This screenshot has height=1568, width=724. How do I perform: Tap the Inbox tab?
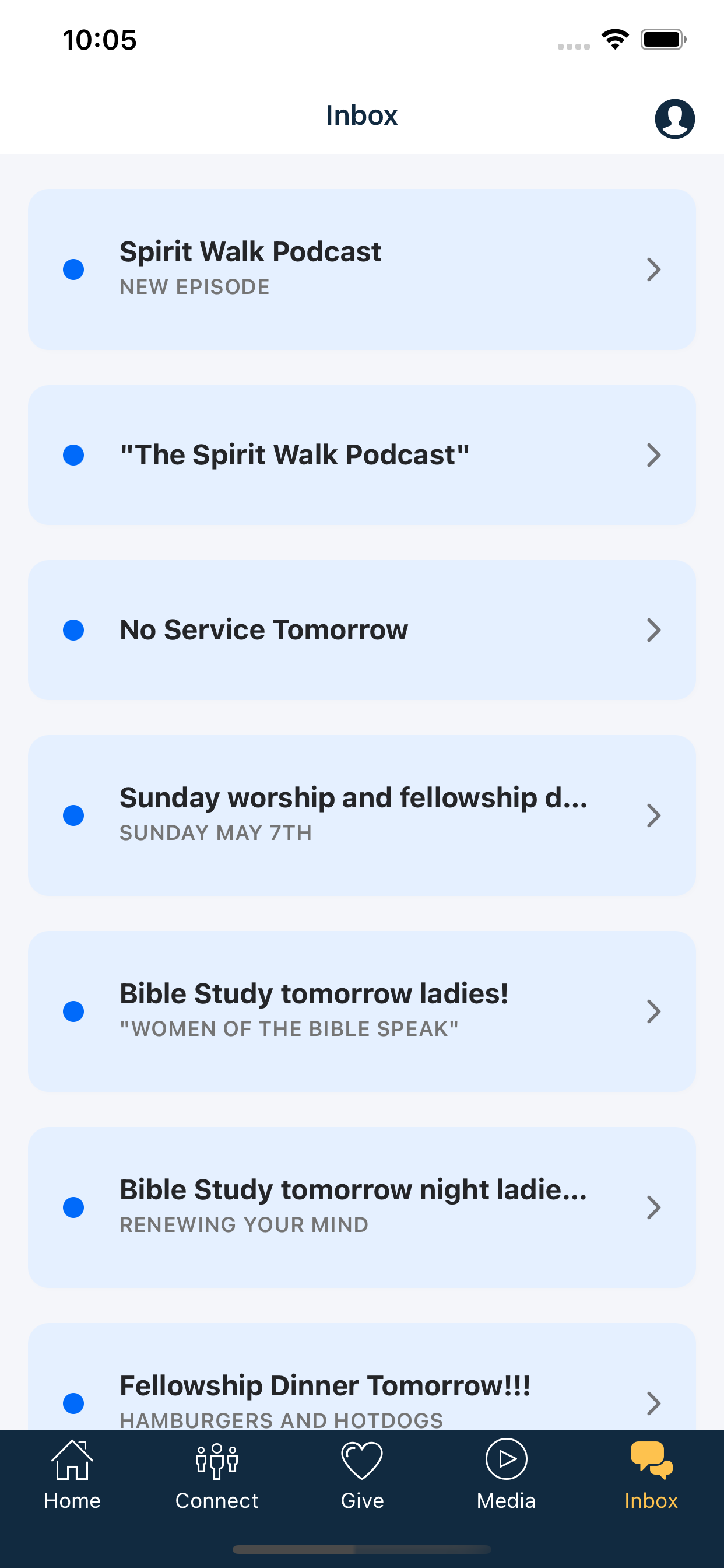(x=651, y=1475)
